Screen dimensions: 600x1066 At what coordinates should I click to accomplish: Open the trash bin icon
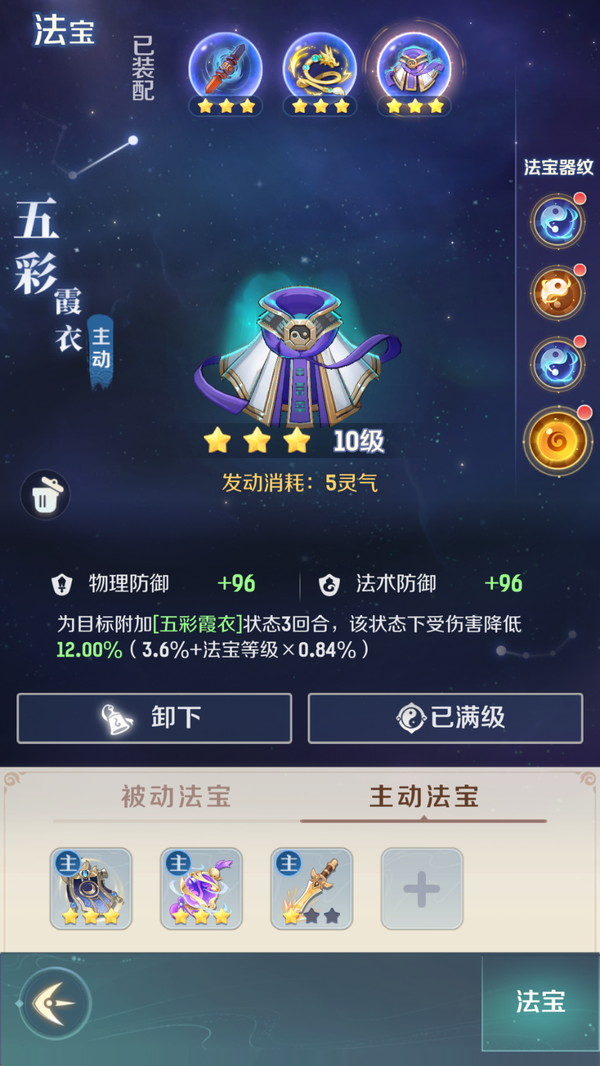pyautogui.click(x=45, y=495)
